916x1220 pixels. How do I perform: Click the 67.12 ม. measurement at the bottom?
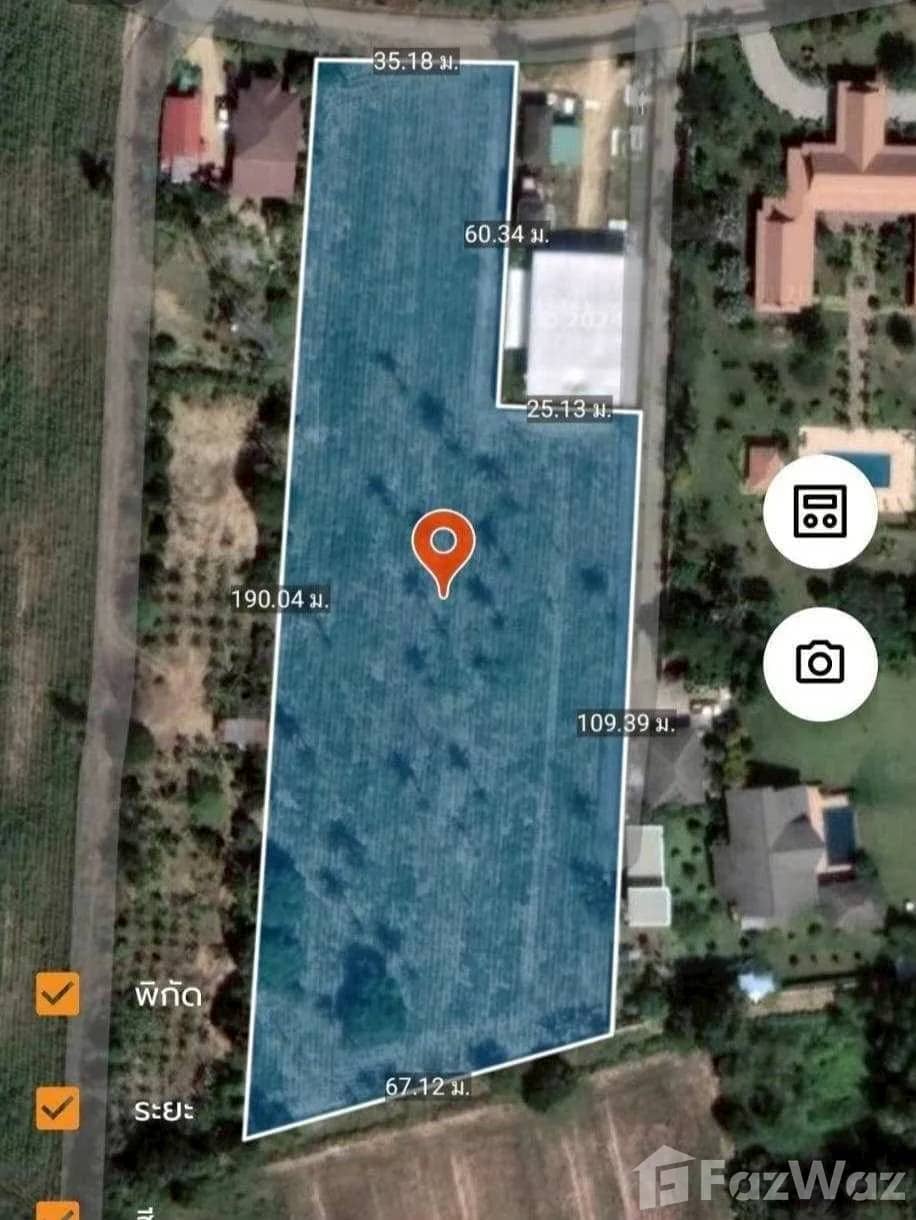[432, 1086]
